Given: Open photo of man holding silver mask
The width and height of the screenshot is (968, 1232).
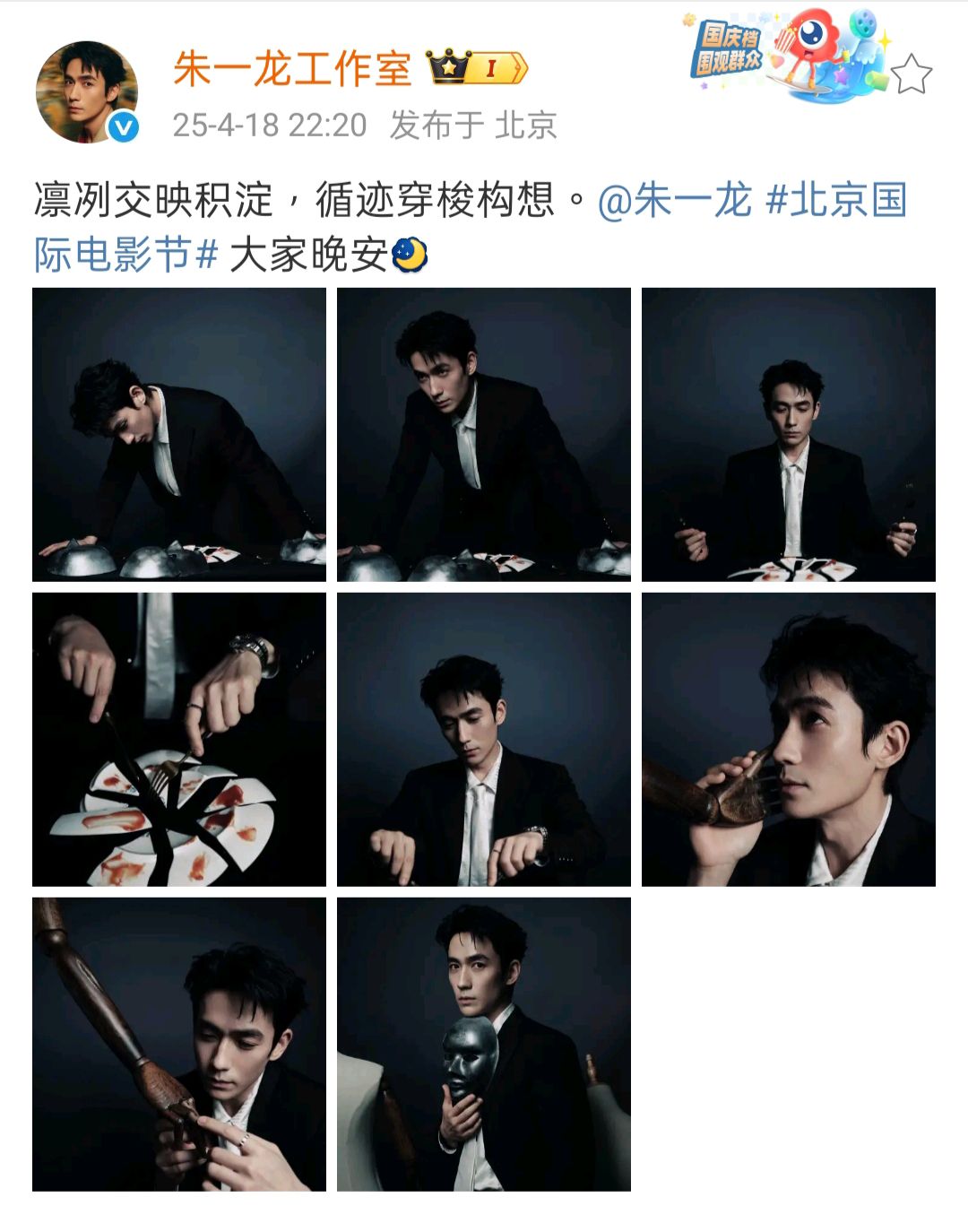Looking at the screenshot, I should 484,1044.
